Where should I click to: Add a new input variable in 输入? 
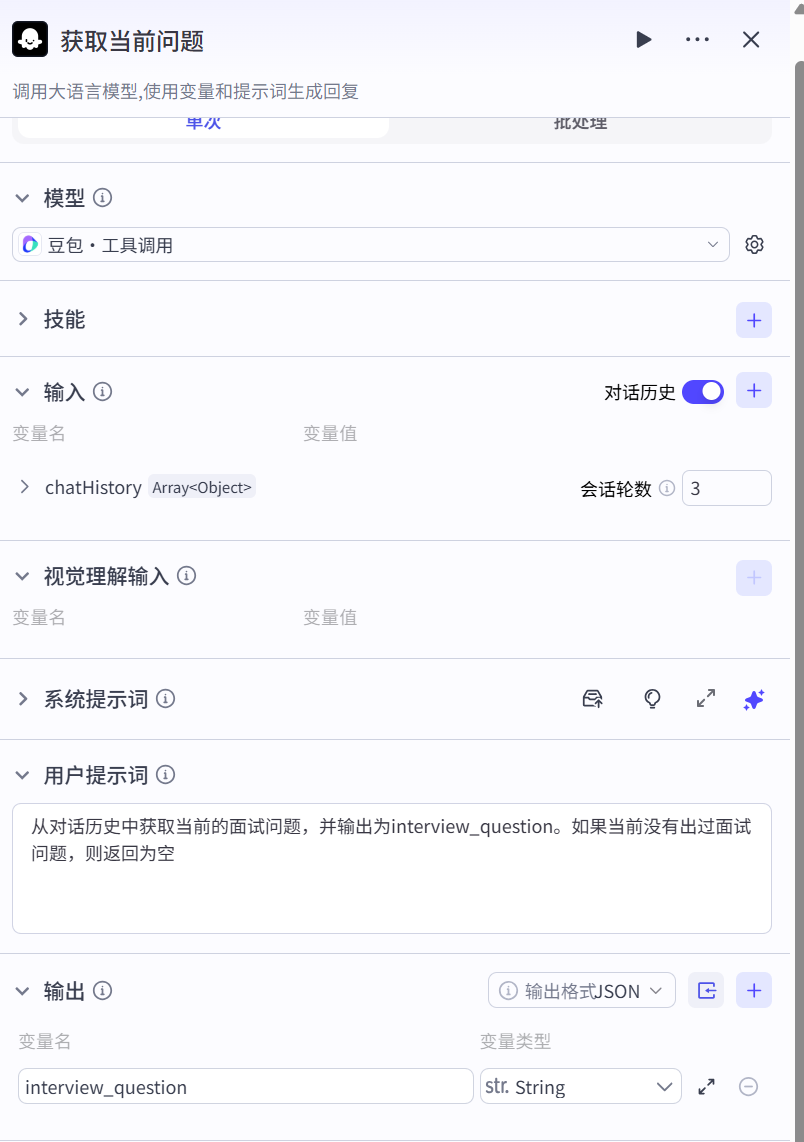point(754,391)
